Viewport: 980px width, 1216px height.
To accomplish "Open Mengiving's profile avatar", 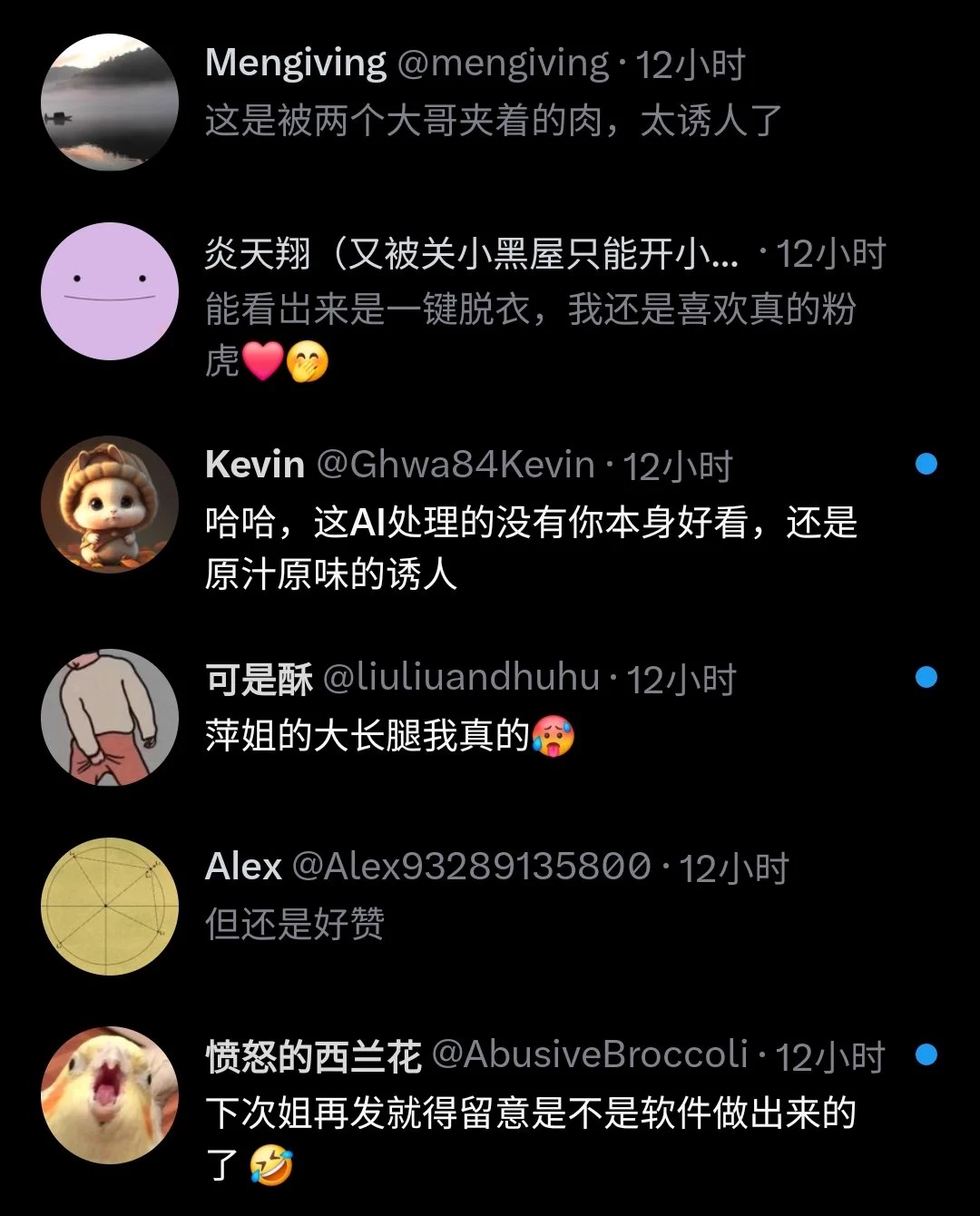I will click(110, 102).
